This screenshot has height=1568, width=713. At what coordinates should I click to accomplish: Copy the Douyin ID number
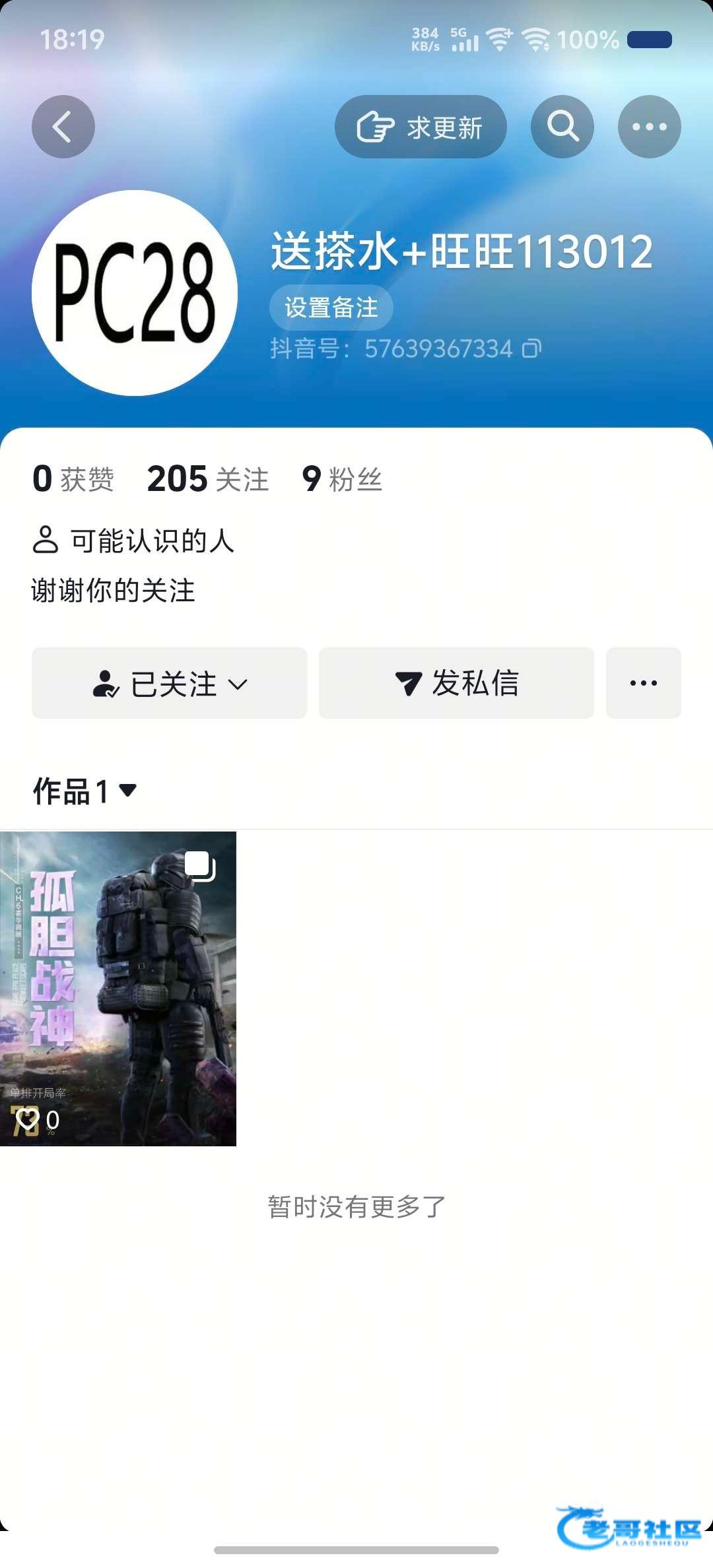(532, 348)
